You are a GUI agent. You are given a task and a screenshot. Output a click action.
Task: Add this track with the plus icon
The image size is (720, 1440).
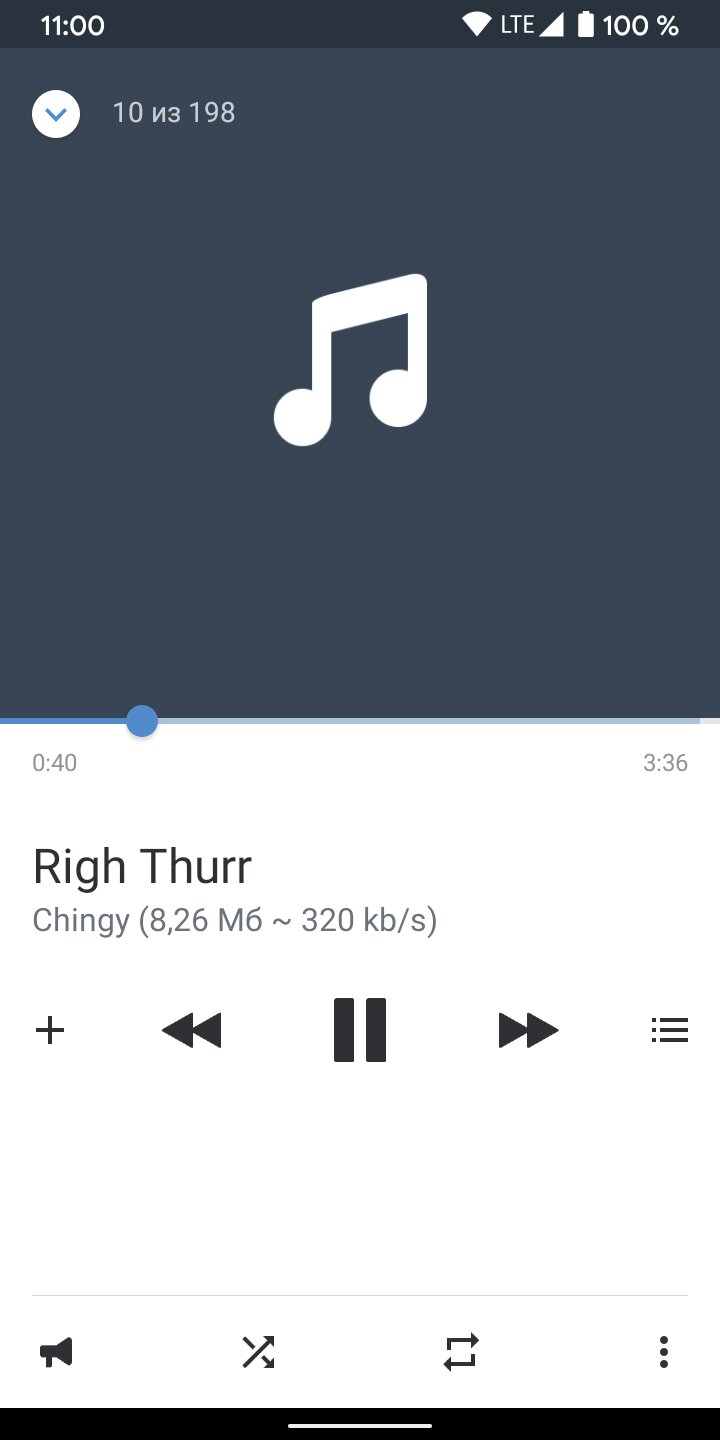[50, 1030]
